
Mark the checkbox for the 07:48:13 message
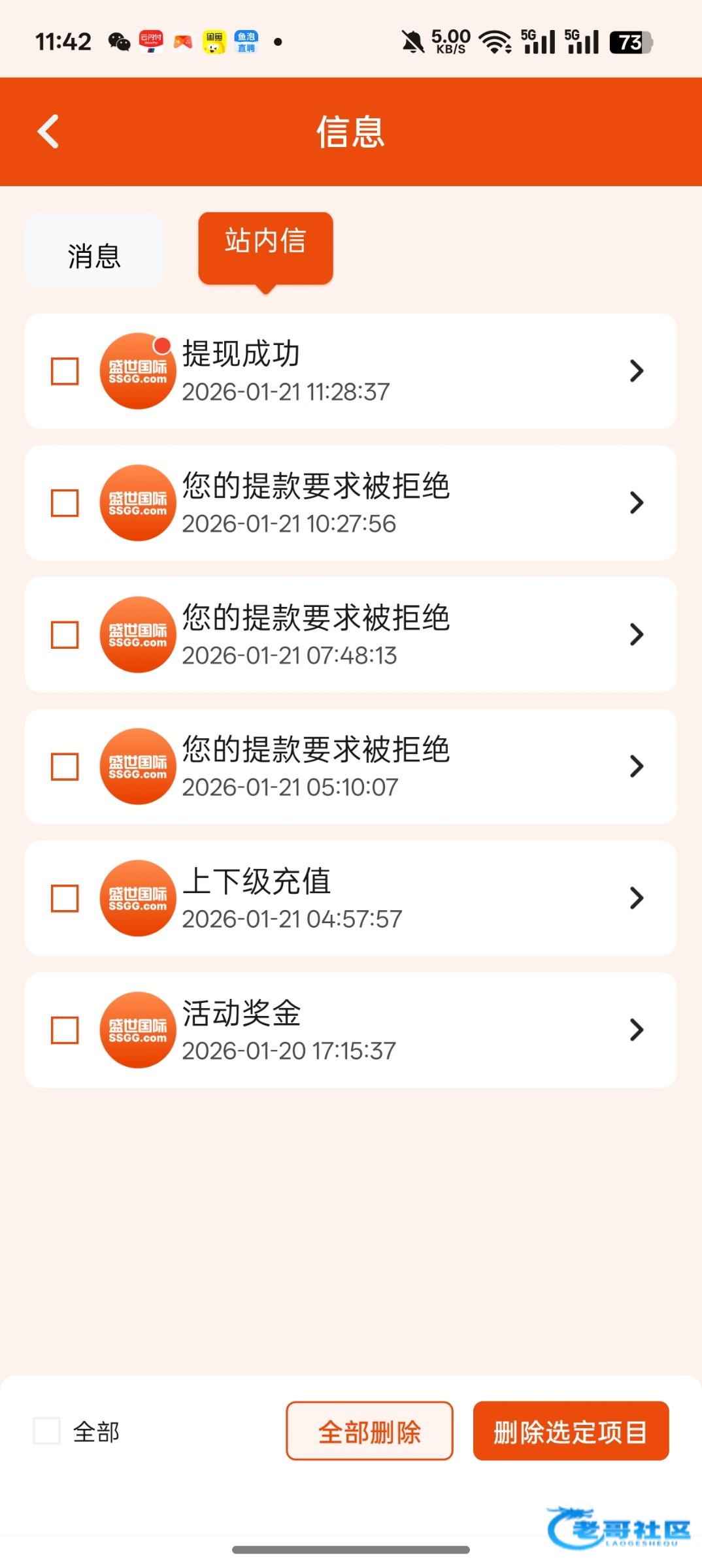65,634
